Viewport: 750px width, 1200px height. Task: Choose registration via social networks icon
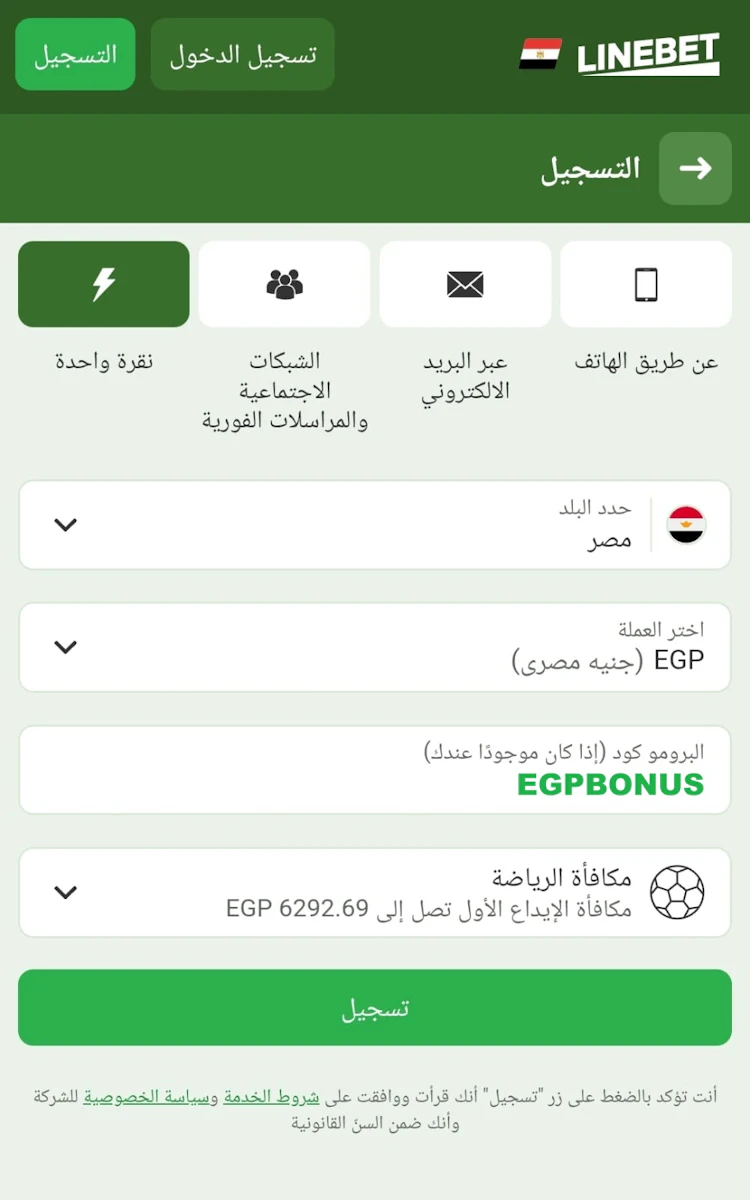coord(284,284)
